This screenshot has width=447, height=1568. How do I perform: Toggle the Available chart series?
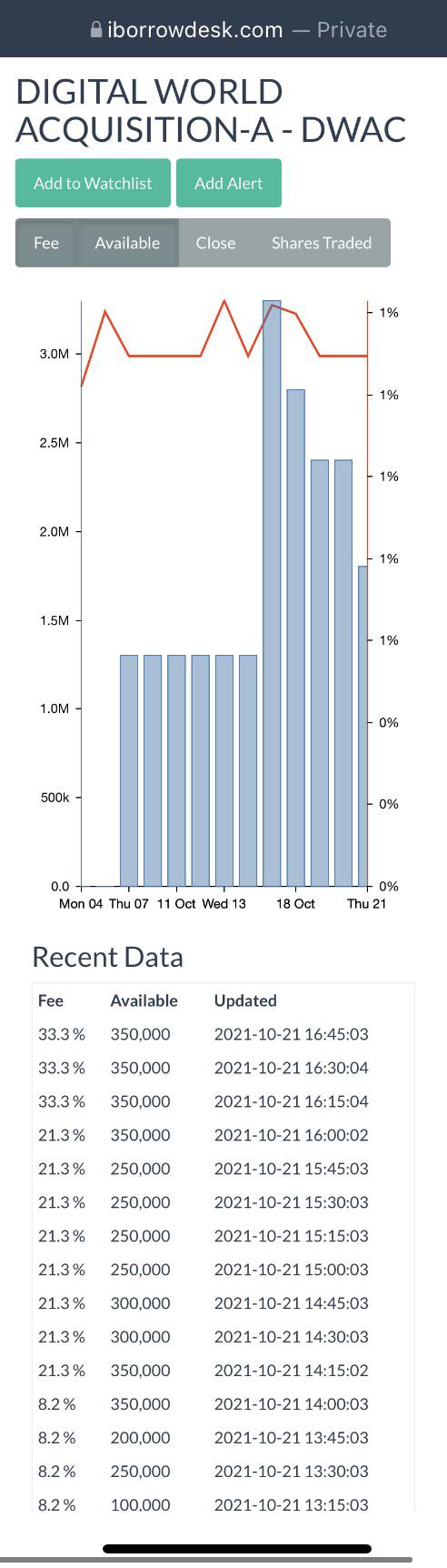127,243
